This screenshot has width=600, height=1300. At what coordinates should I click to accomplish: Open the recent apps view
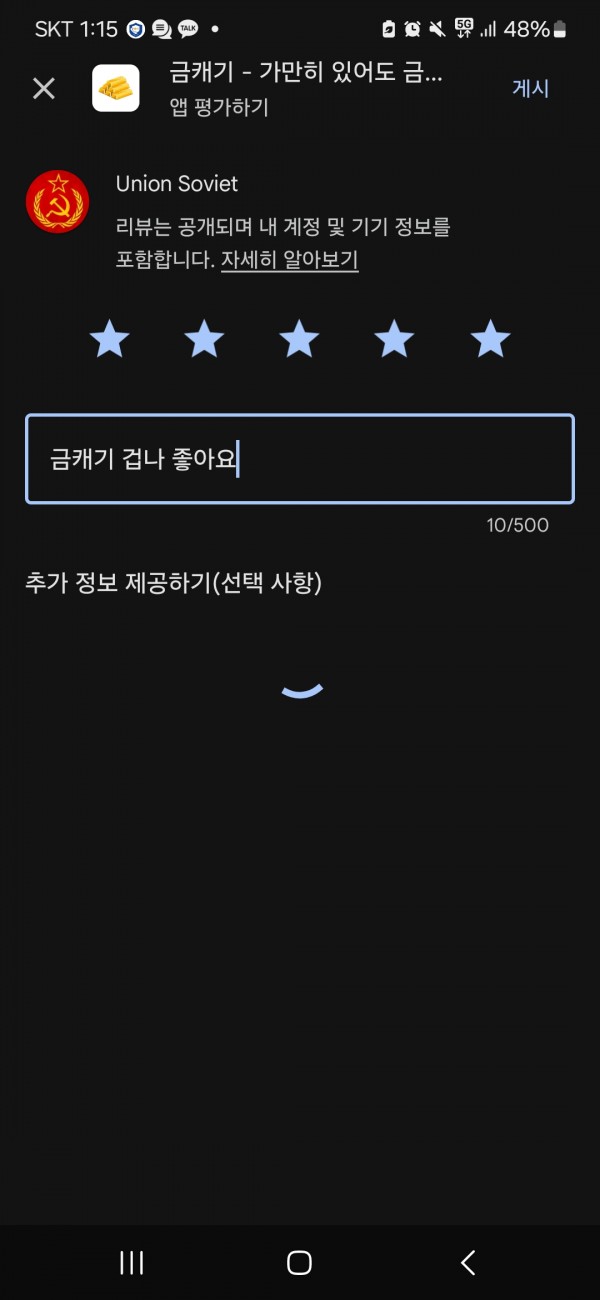pyautogui.click(x=132, y=1262)
